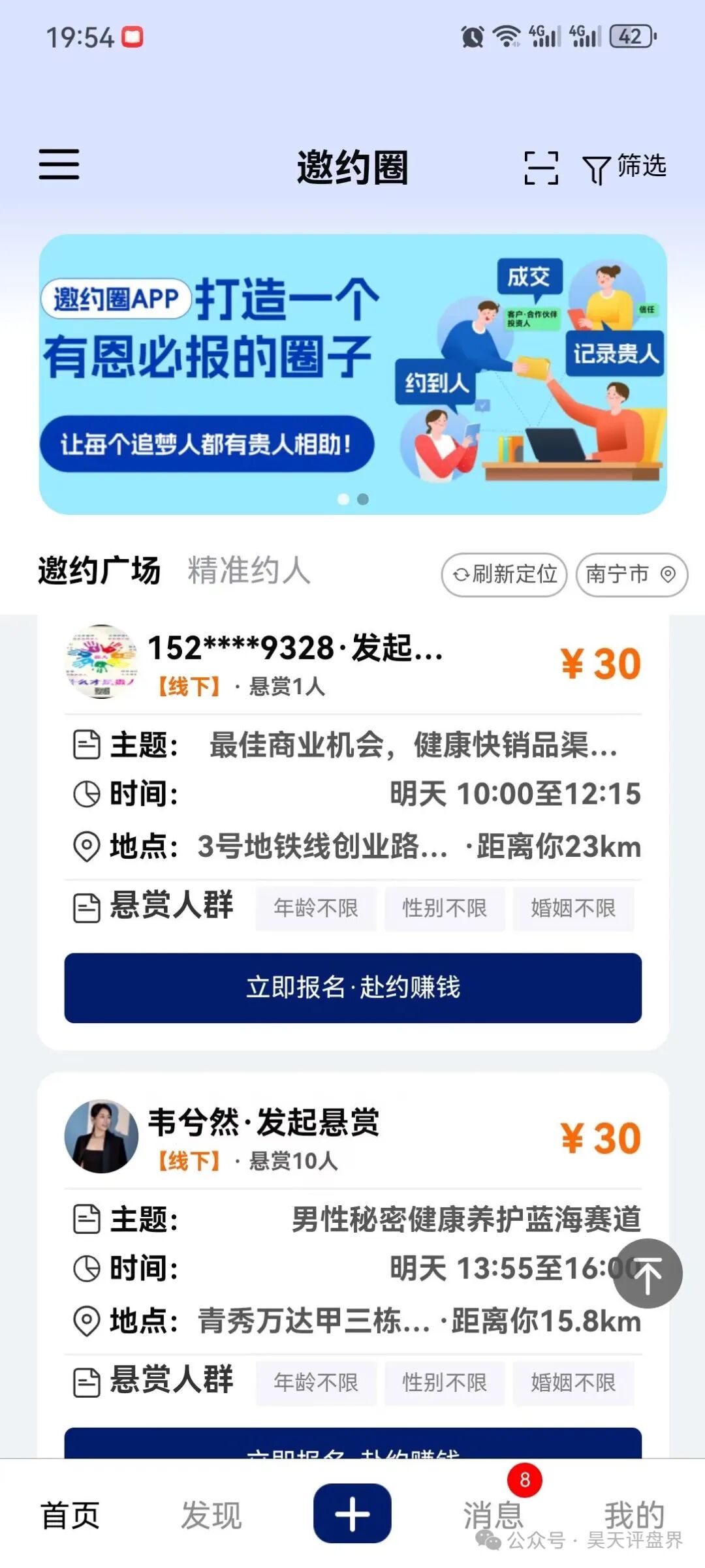705x1568 pixels.
Task: Switch to the 精准约人 tab
Action: point(247,573)
